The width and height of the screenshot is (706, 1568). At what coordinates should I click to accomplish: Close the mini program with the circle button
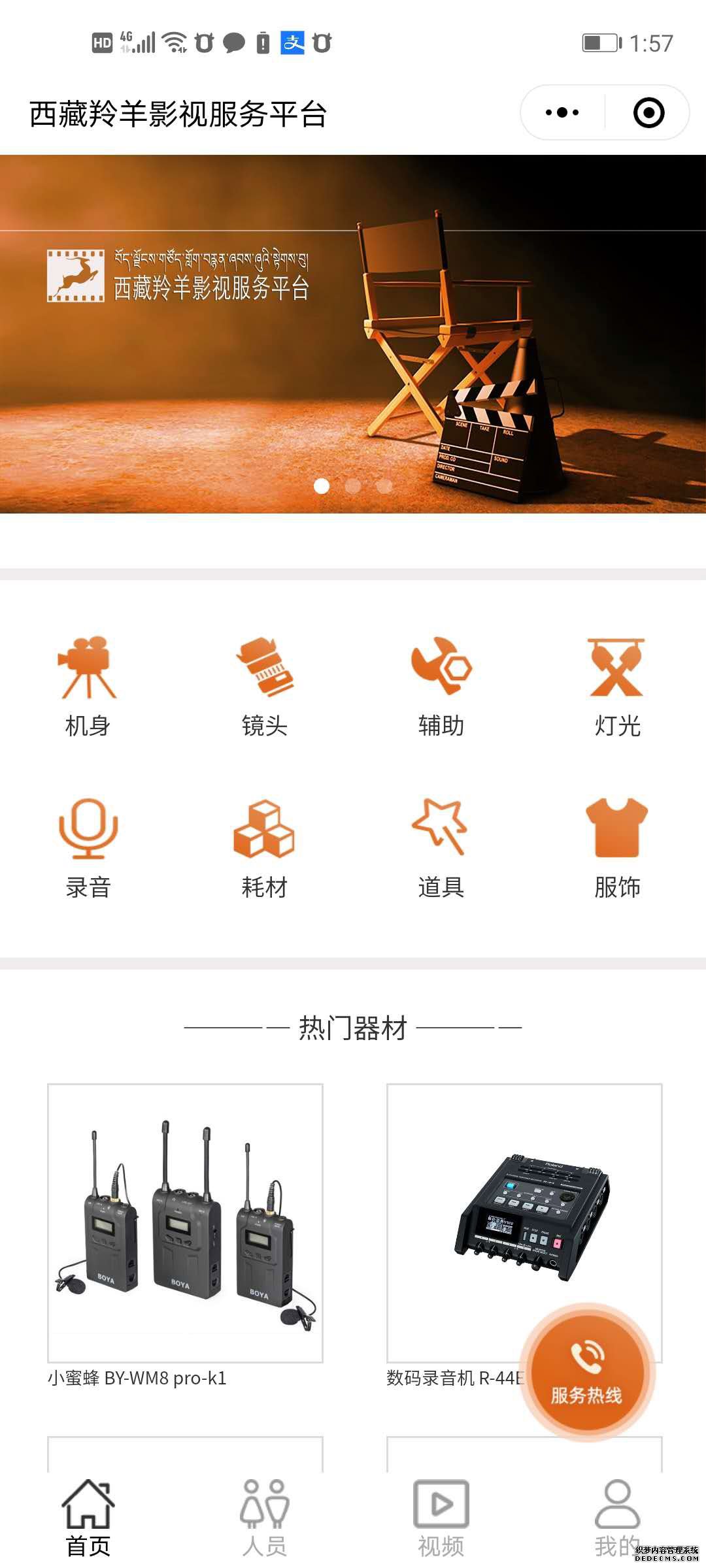click(648, 112)
